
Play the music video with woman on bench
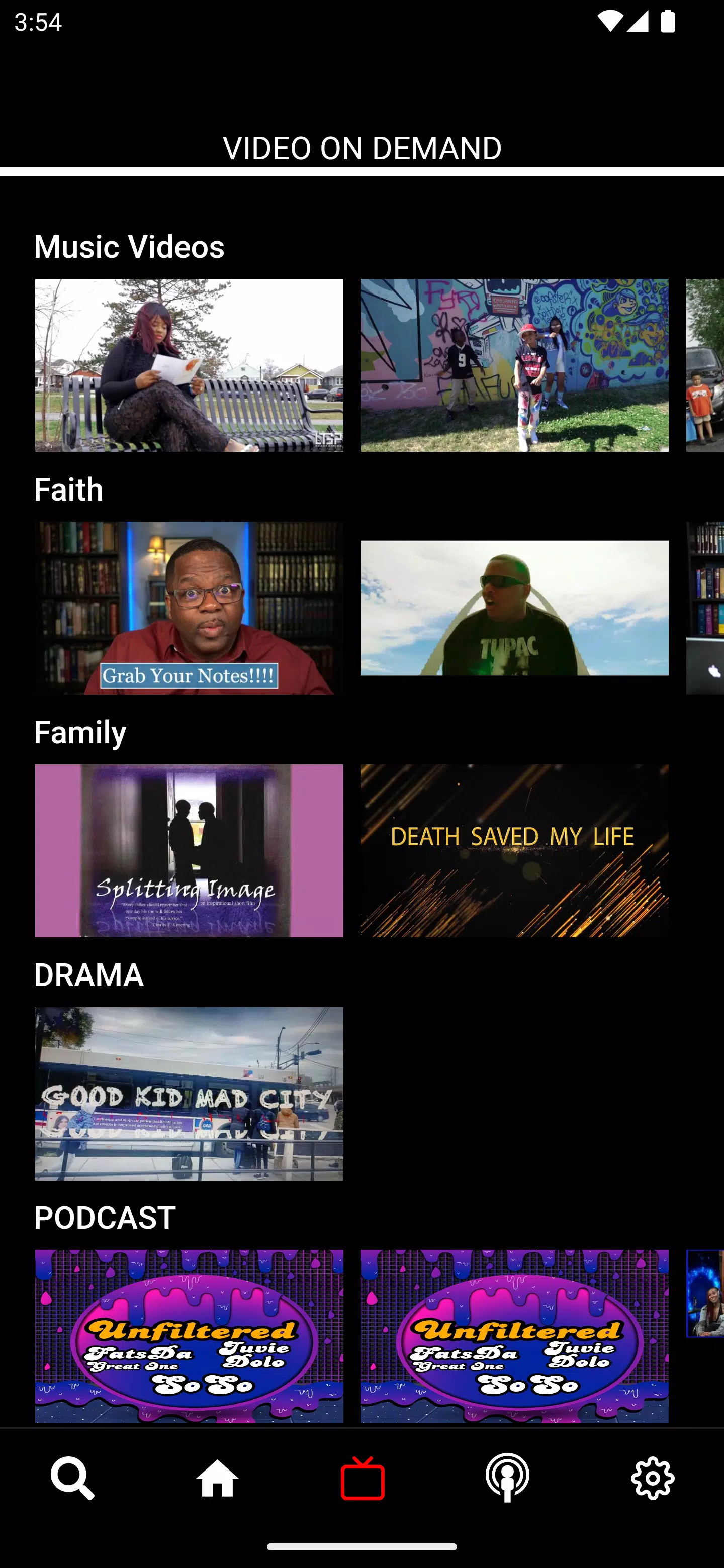point(189,365)
